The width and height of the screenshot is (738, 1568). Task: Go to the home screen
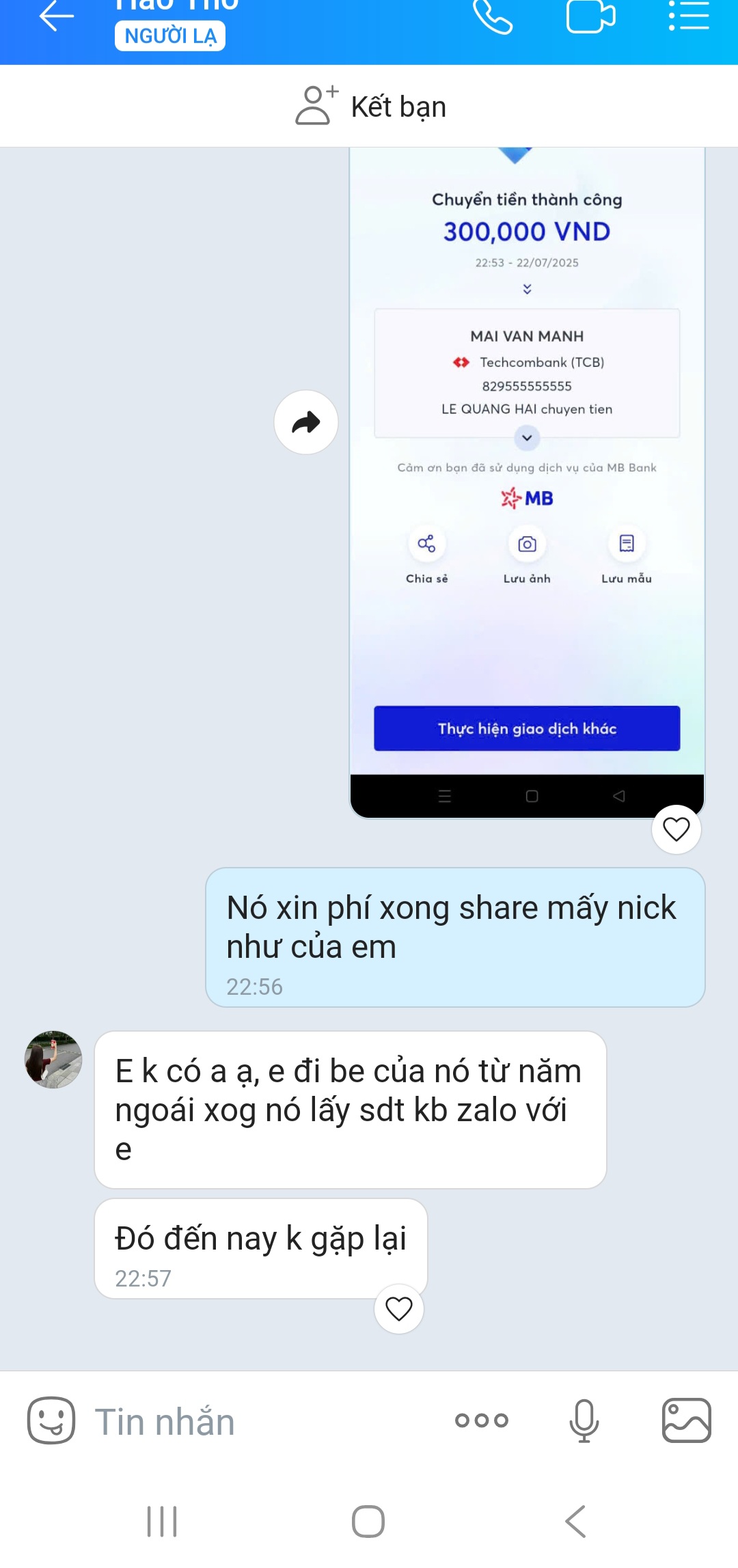[368, 1522]
